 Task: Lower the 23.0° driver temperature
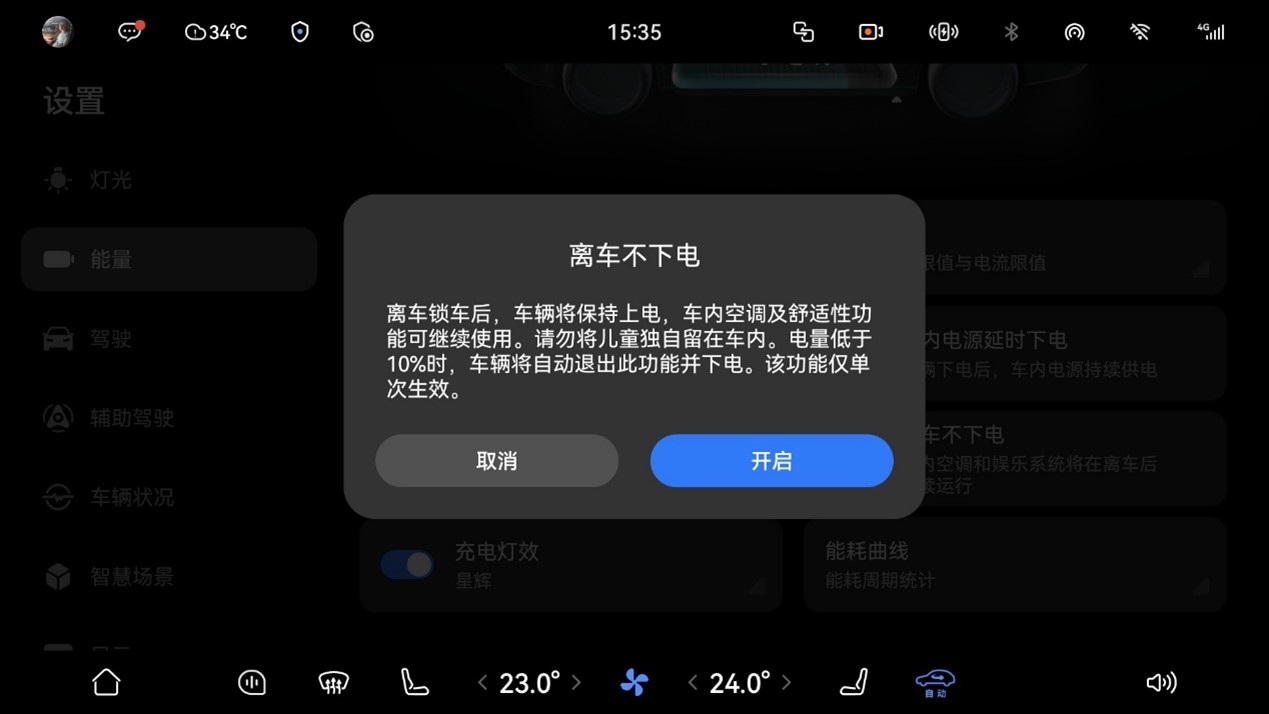coord(483,683)
